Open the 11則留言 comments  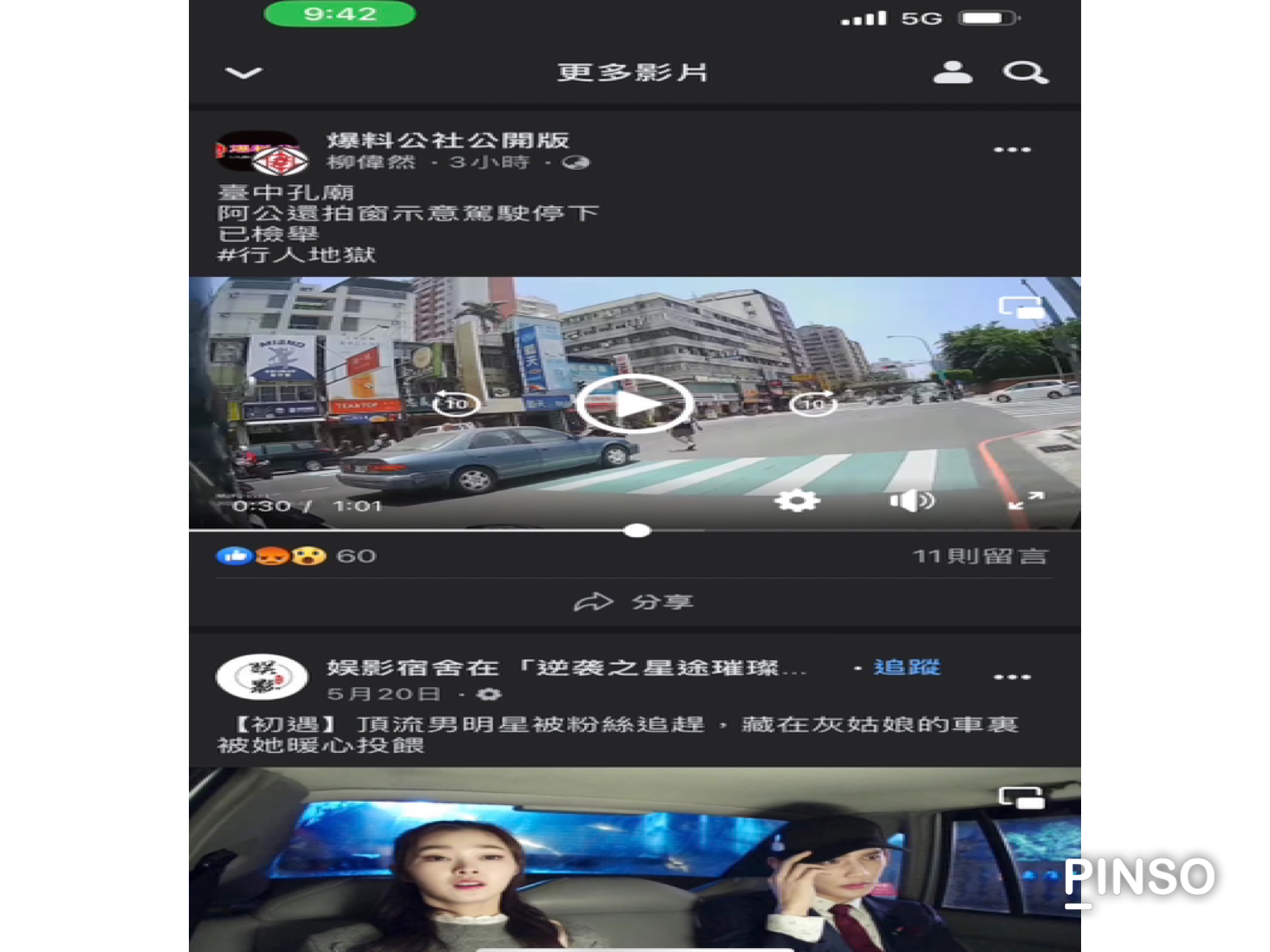[979, 556]
